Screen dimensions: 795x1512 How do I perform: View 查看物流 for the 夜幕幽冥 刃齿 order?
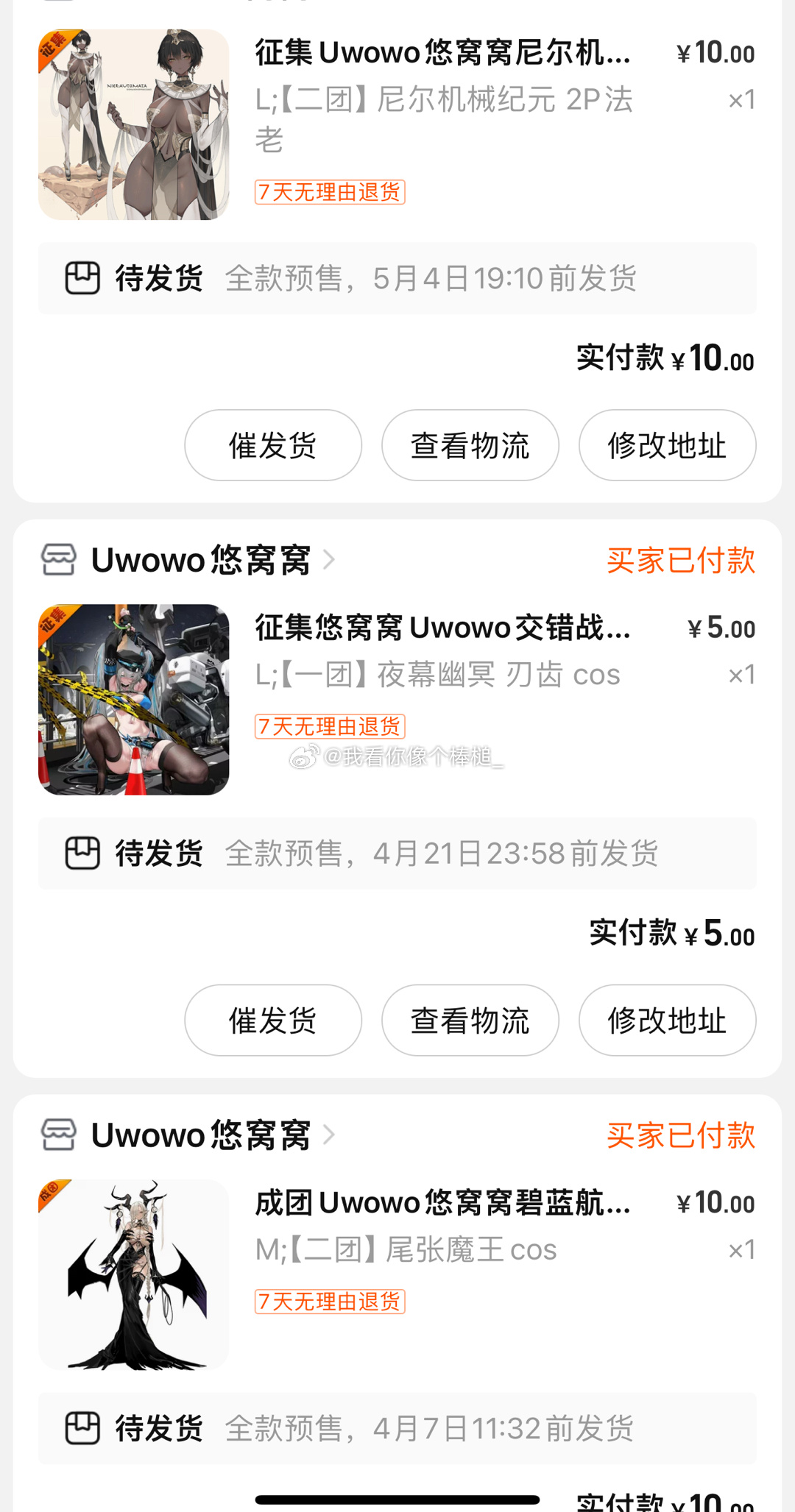470,1021
